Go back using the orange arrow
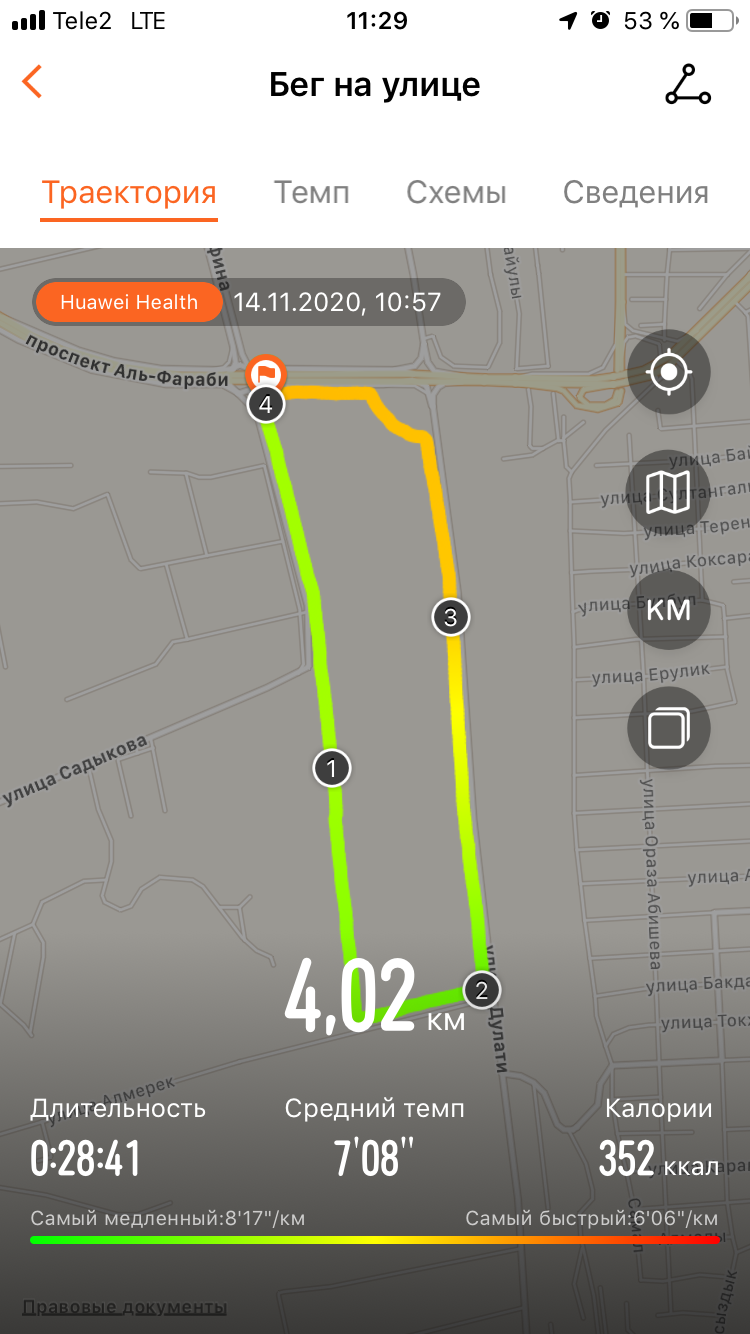 coord(33,83)
